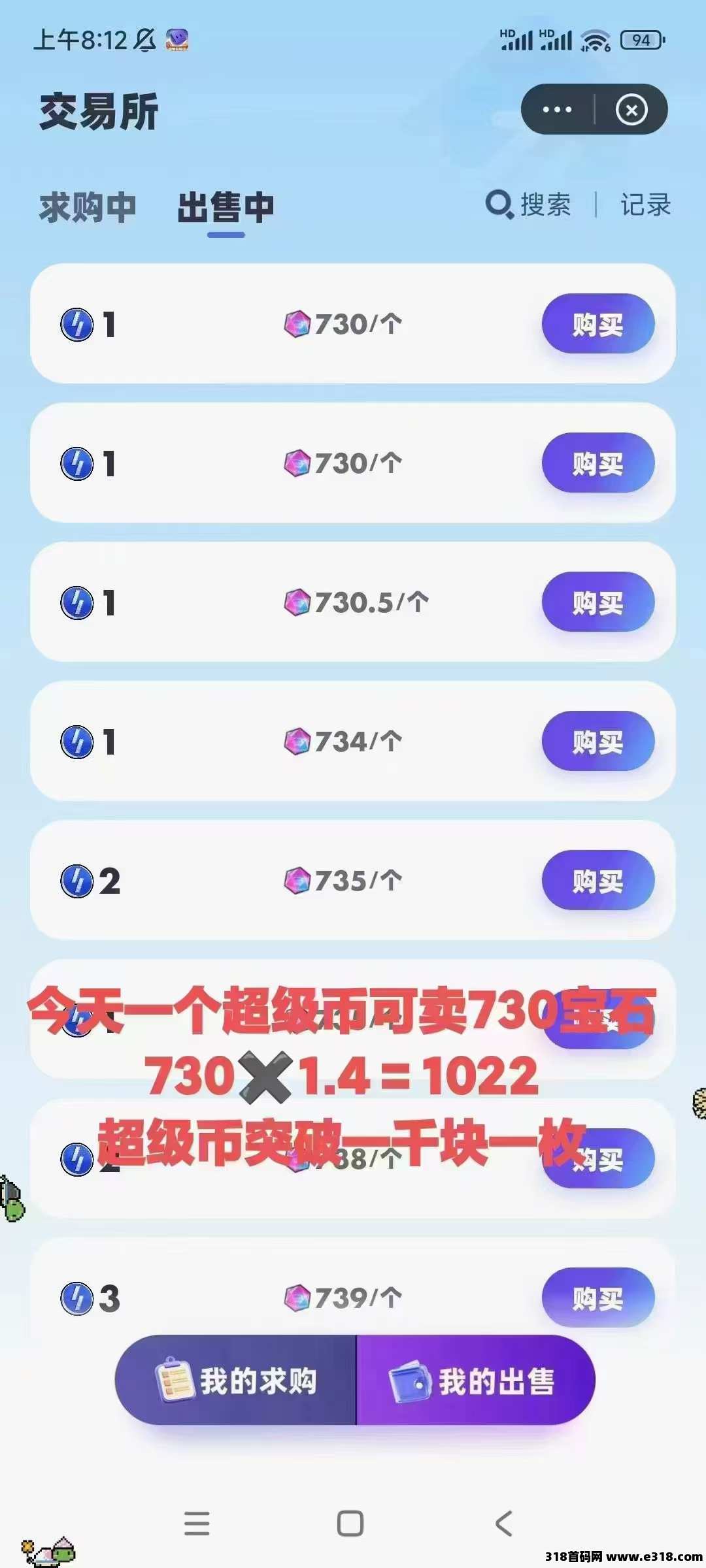Switch to the 求购中 tab
The width and height of the screenshot is (706, 1568).
[x=88, y=208]
